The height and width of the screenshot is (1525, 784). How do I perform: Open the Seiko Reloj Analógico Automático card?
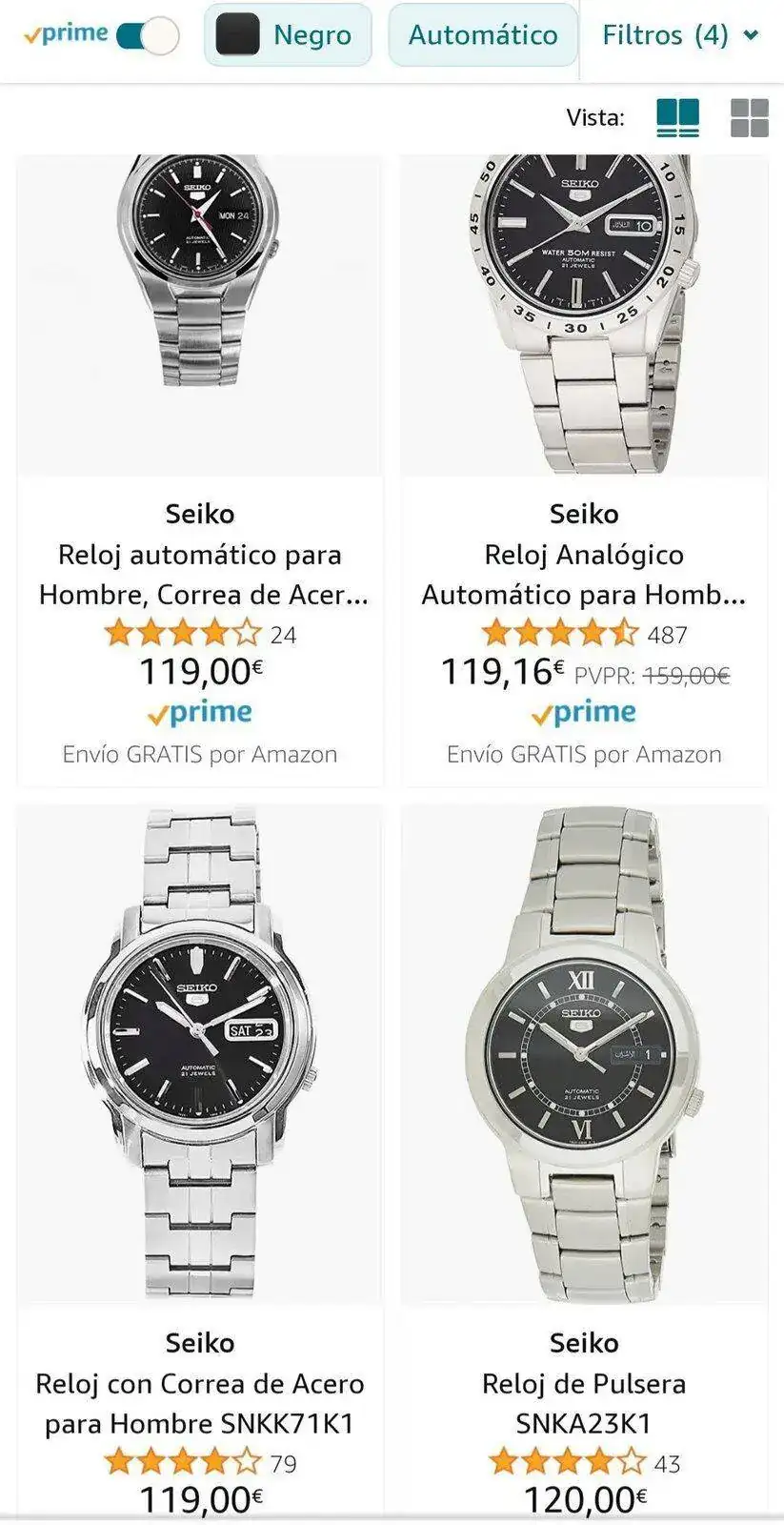(x=584, y=574)
